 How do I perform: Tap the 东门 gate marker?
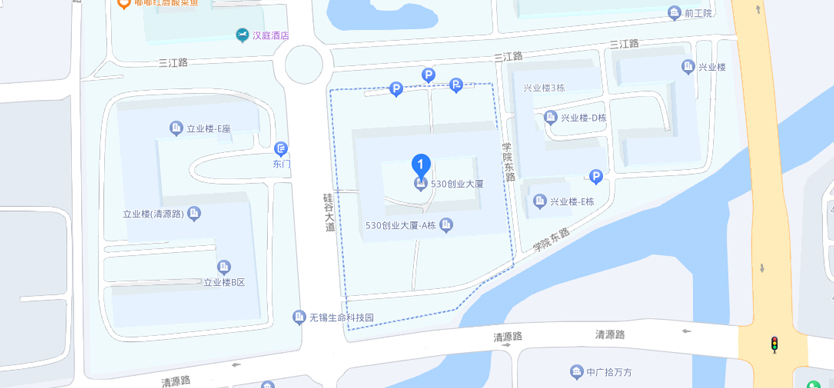point(281,148)
